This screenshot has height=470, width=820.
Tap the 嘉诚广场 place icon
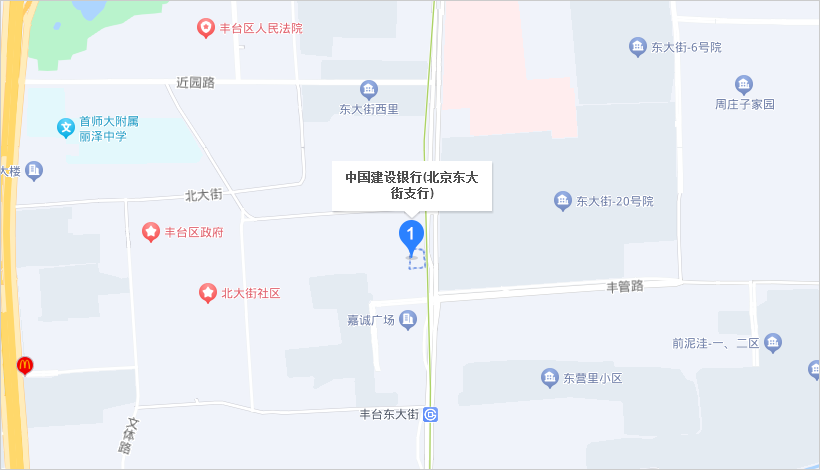pyautogui.click(x=408, y=320)
